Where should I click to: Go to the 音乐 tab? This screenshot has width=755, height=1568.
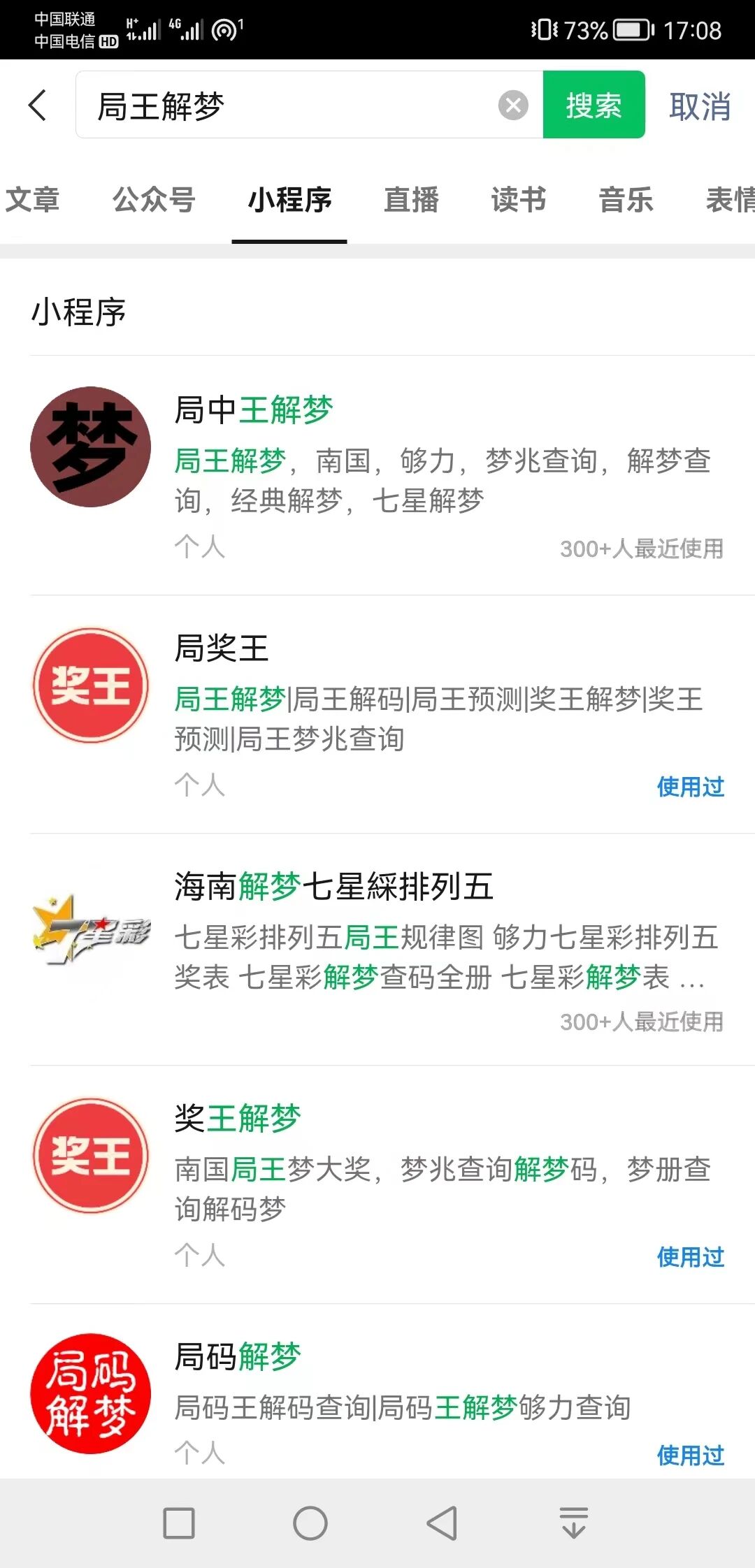click(626, 200)
